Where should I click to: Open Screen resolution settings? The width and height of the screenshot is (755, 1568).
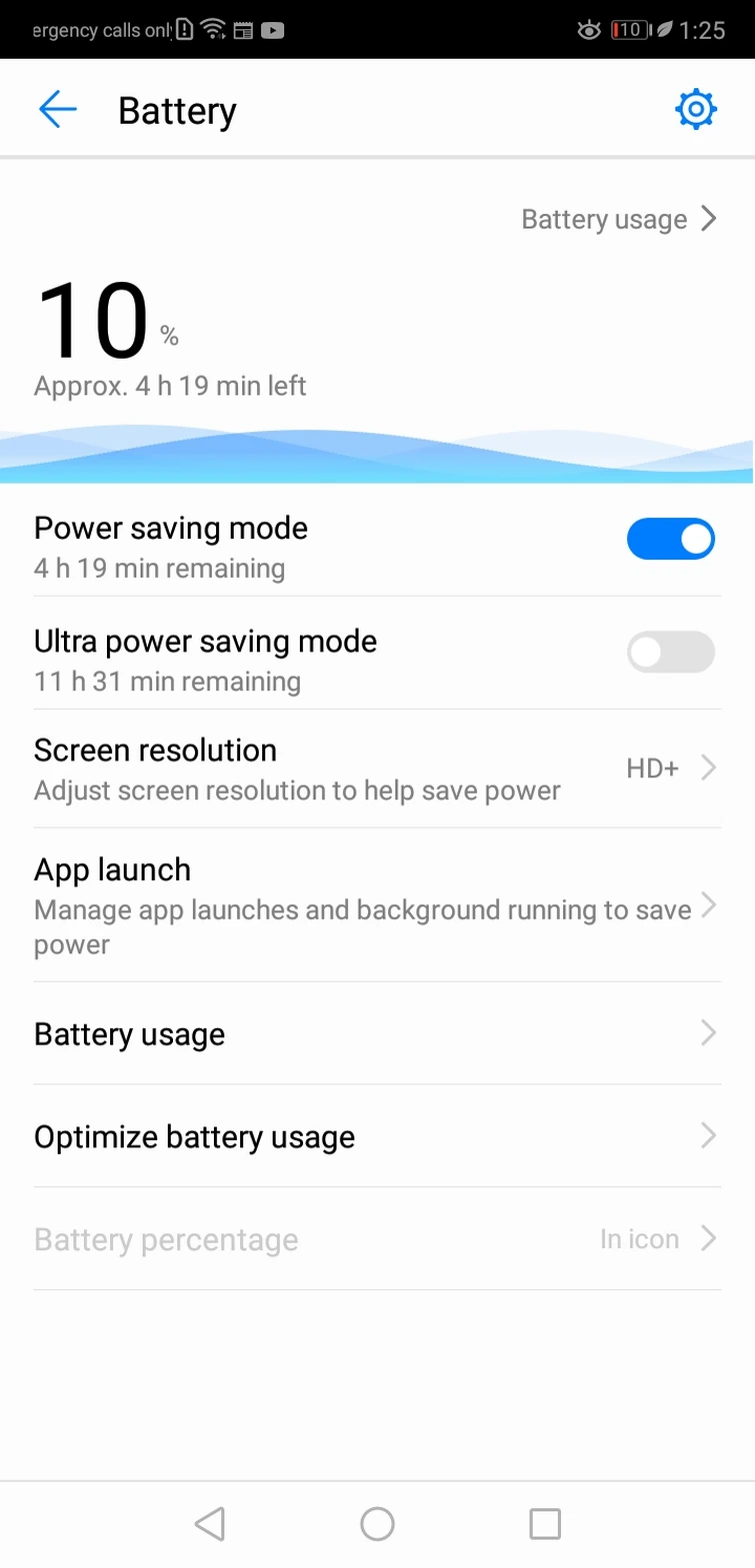pyautogui.click(x=377, y=769)
